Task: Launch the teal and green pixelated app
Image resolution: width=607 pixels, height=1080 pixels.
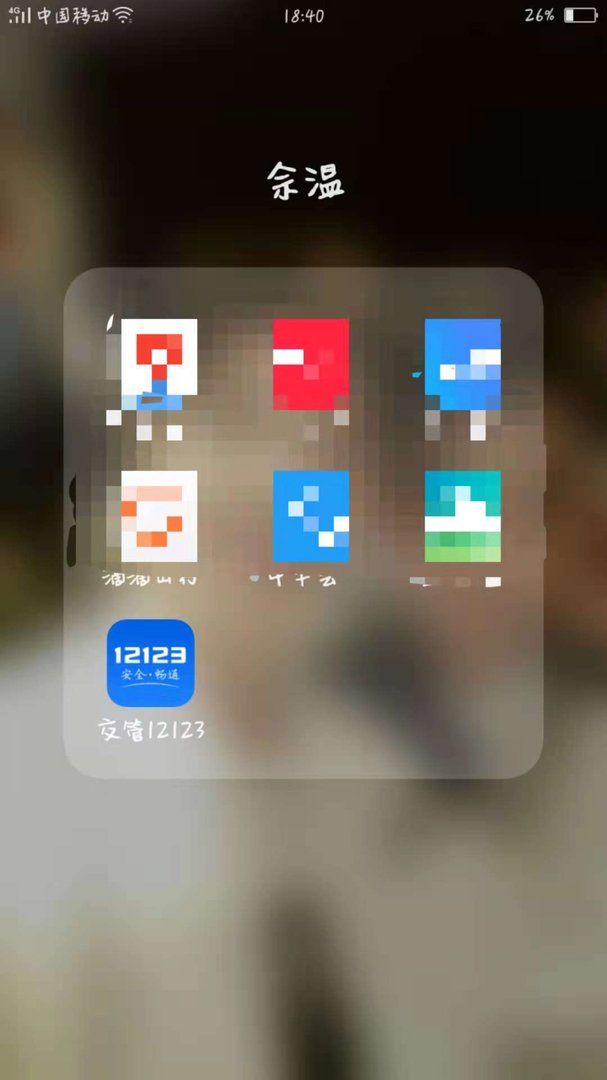Action: click(462, 516)
